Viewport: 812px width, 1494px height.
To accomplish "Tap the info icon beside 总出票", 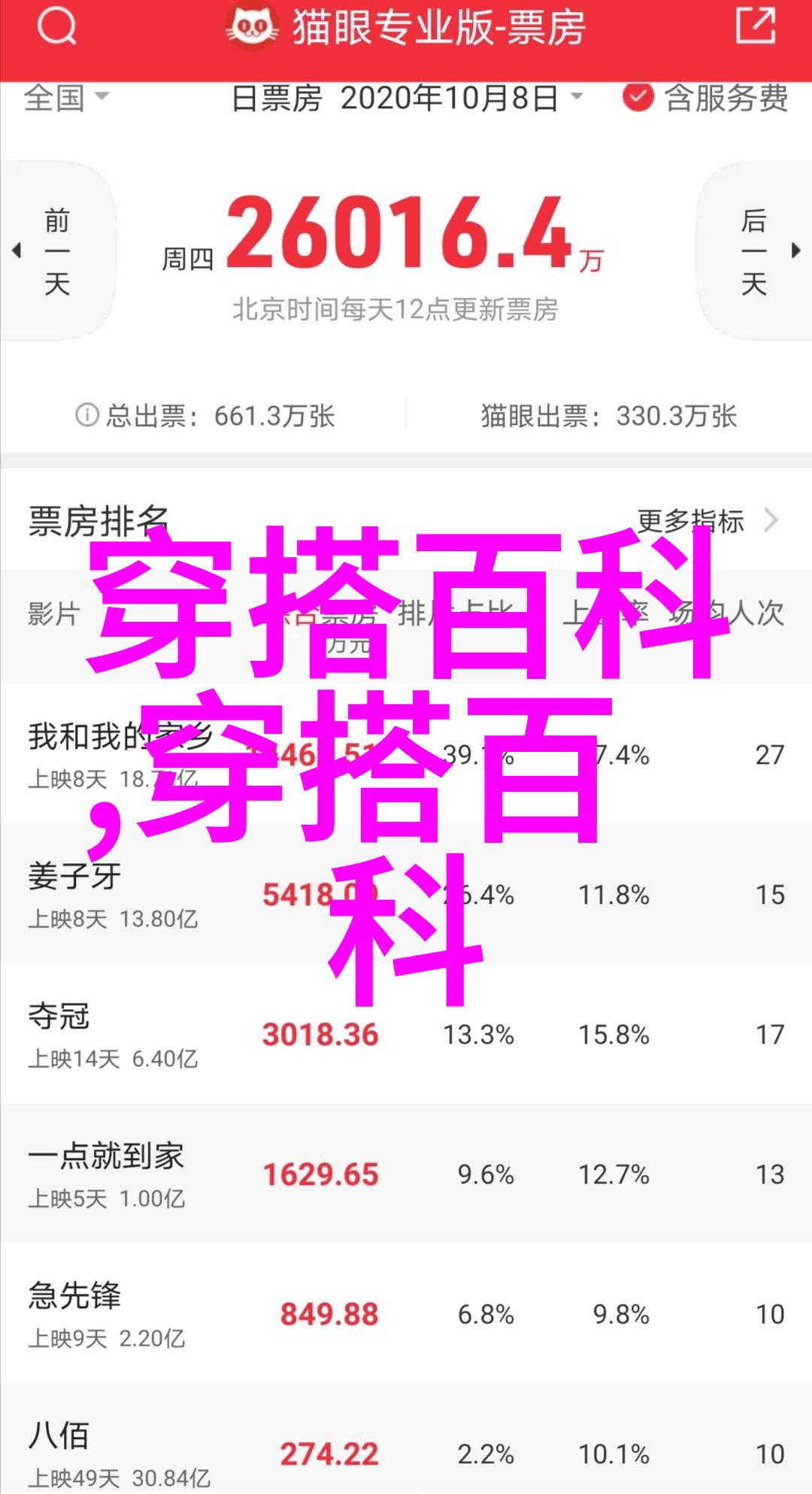I will [x=86, y=414].
